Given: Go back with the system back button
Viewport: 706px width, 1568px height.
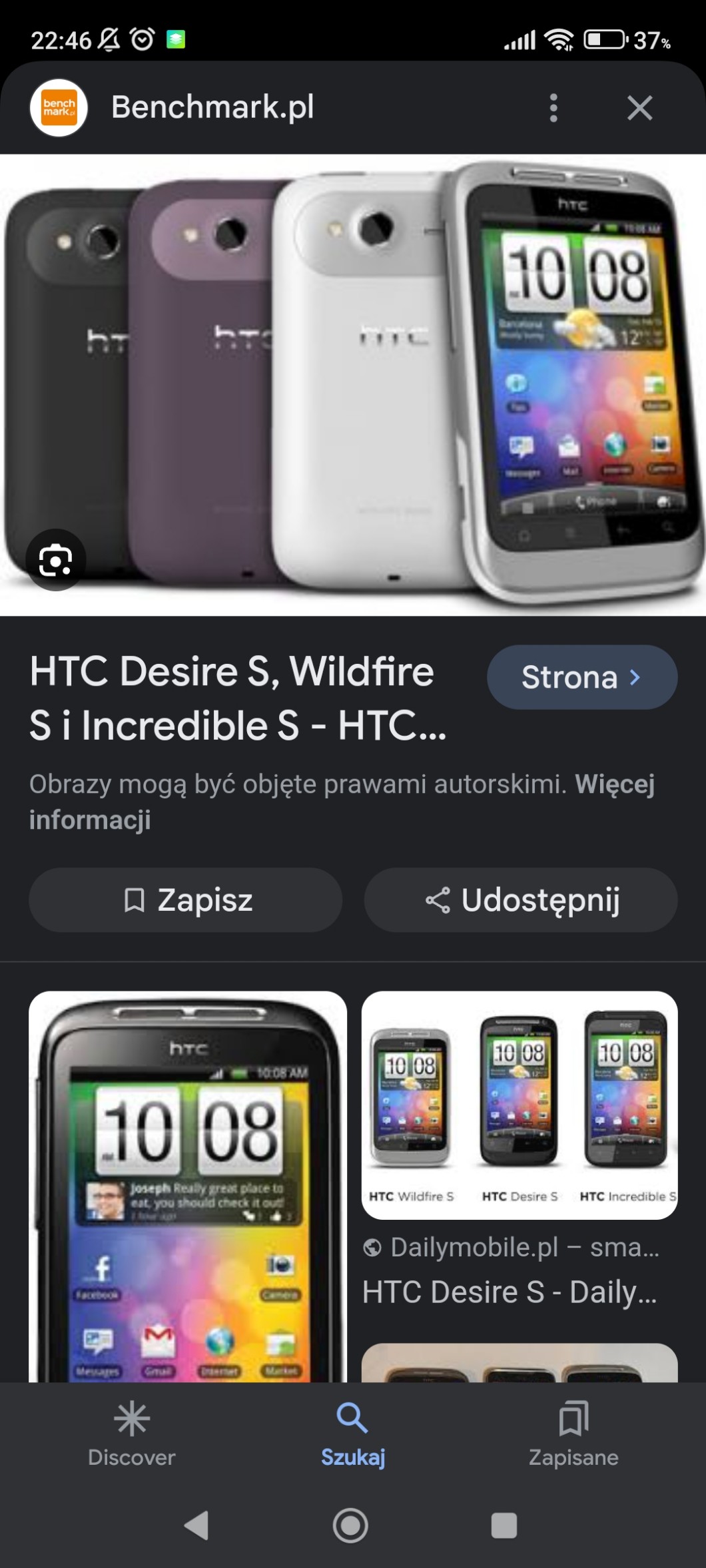Looking at the screenshot, I should [196, 1525].
